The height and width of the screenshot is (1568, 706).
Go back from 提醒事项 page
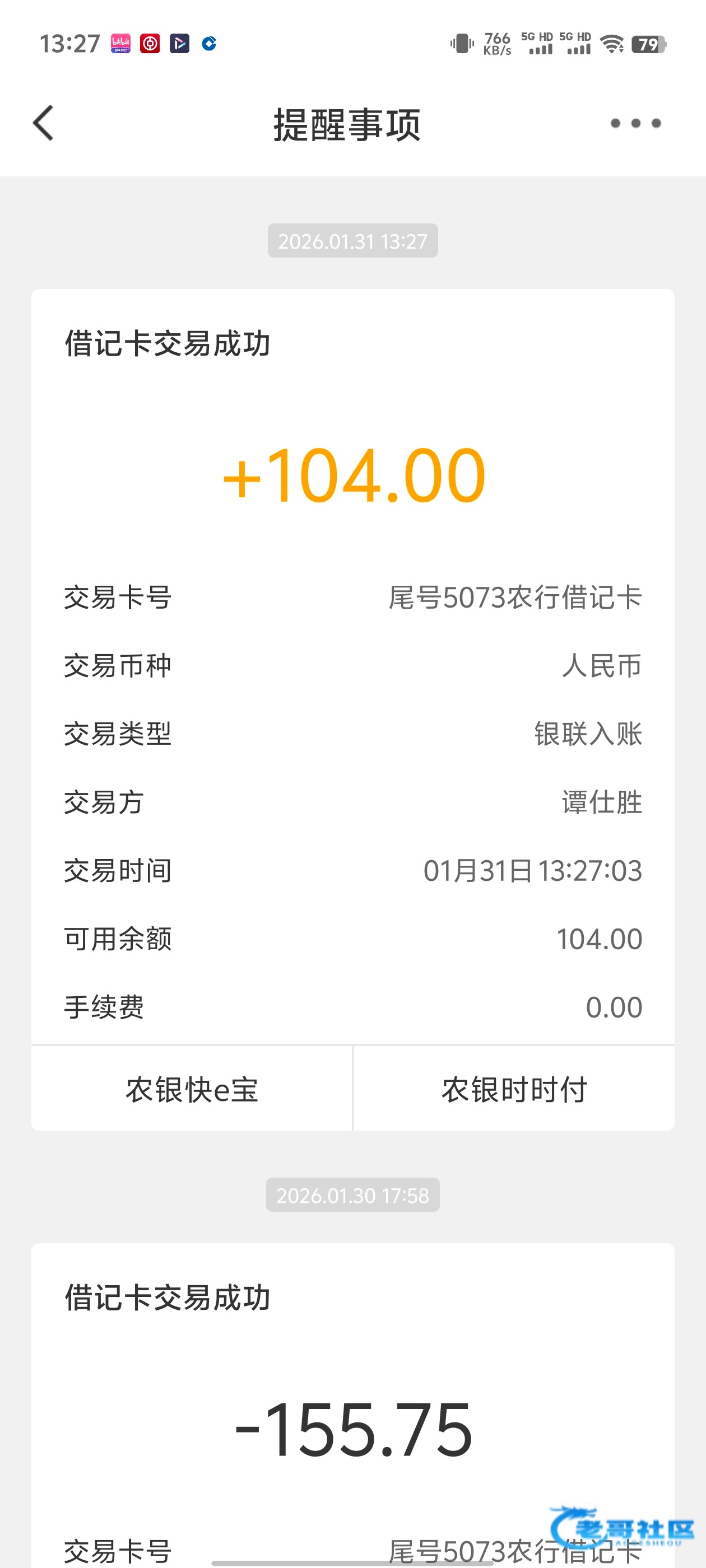[x=43, y=123]
